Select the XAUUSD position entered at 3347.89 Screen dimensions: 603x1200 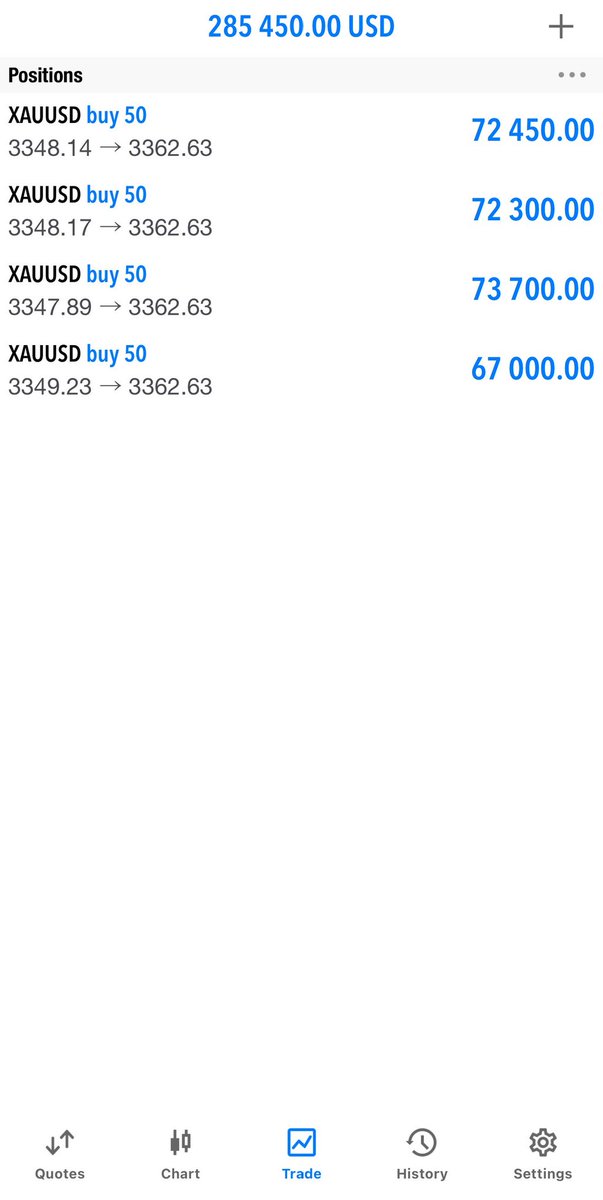301,290
